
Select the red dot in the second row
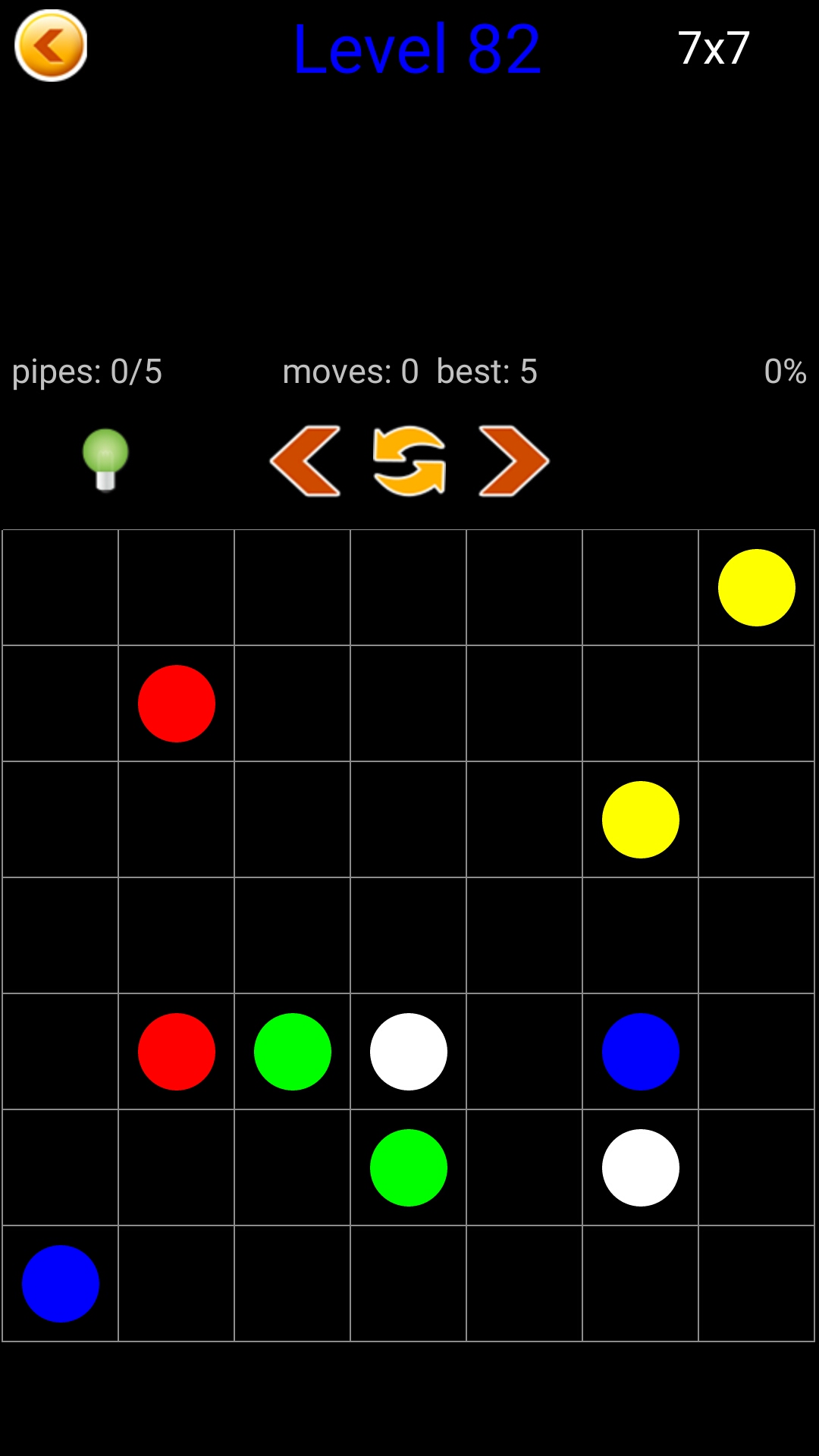click(x=177, y=704)
